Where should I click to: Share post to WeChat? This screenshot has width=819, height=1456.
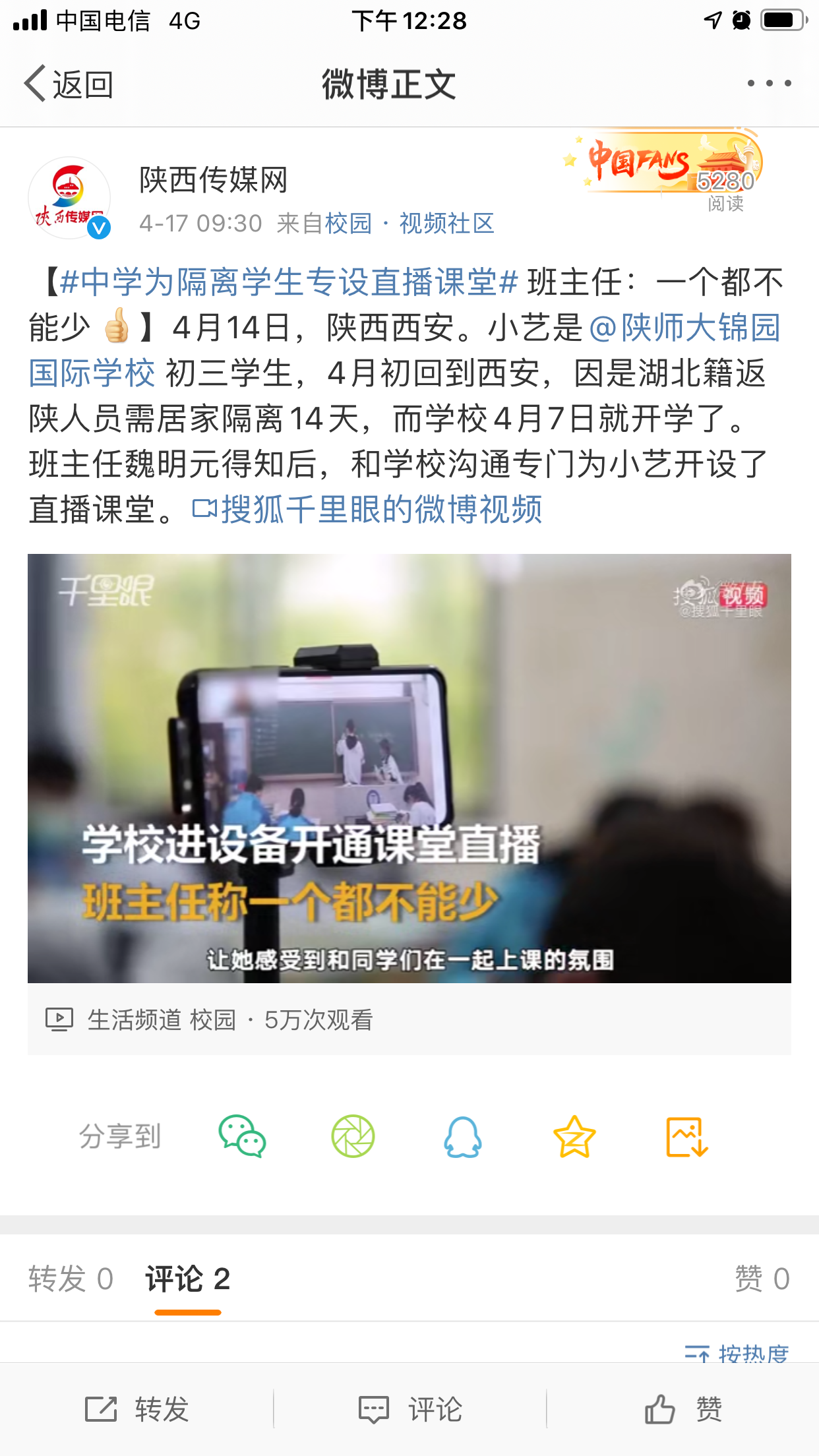(x=242, y=1136)
